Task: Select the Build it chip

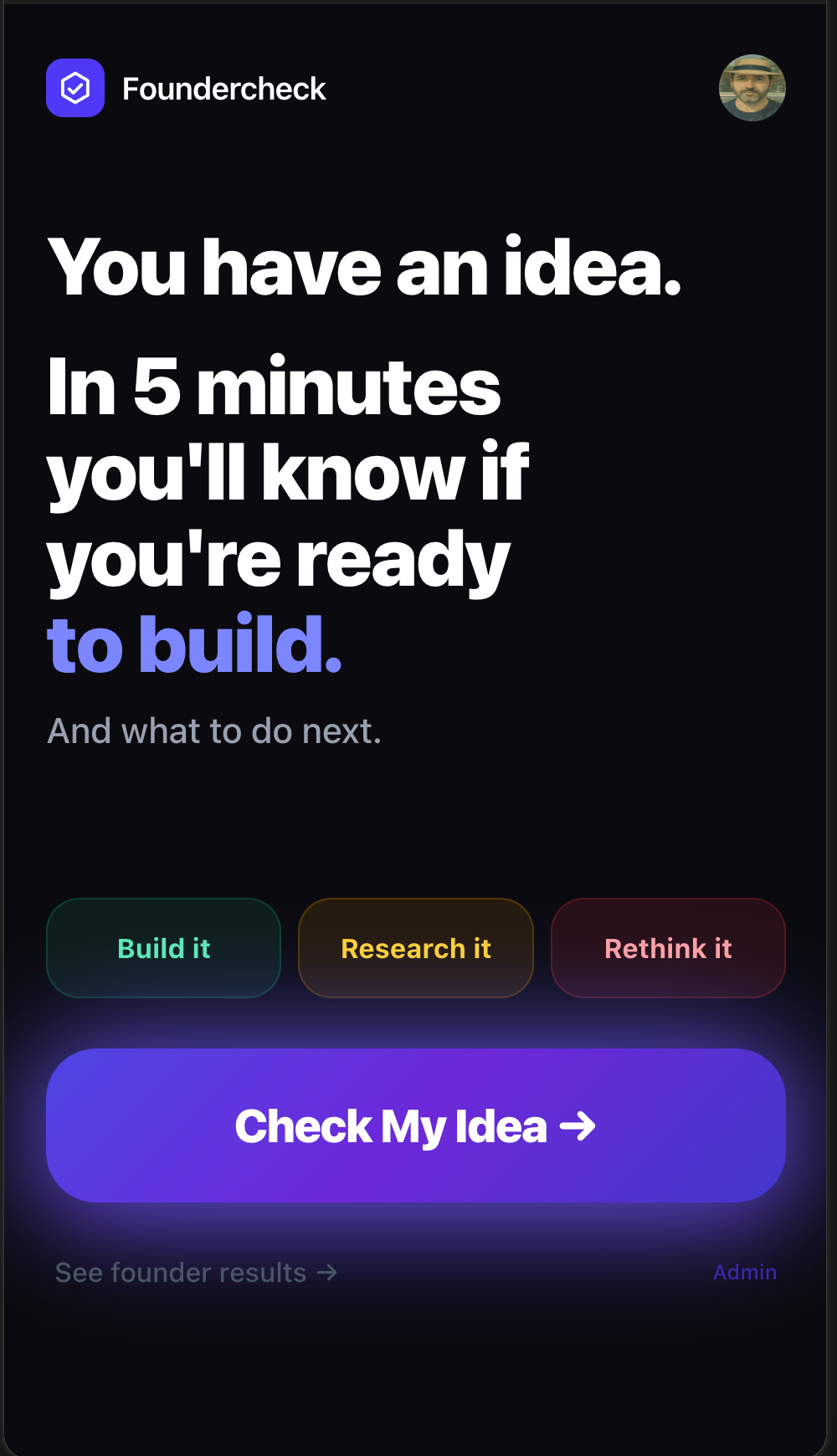Action: [164, 948]
